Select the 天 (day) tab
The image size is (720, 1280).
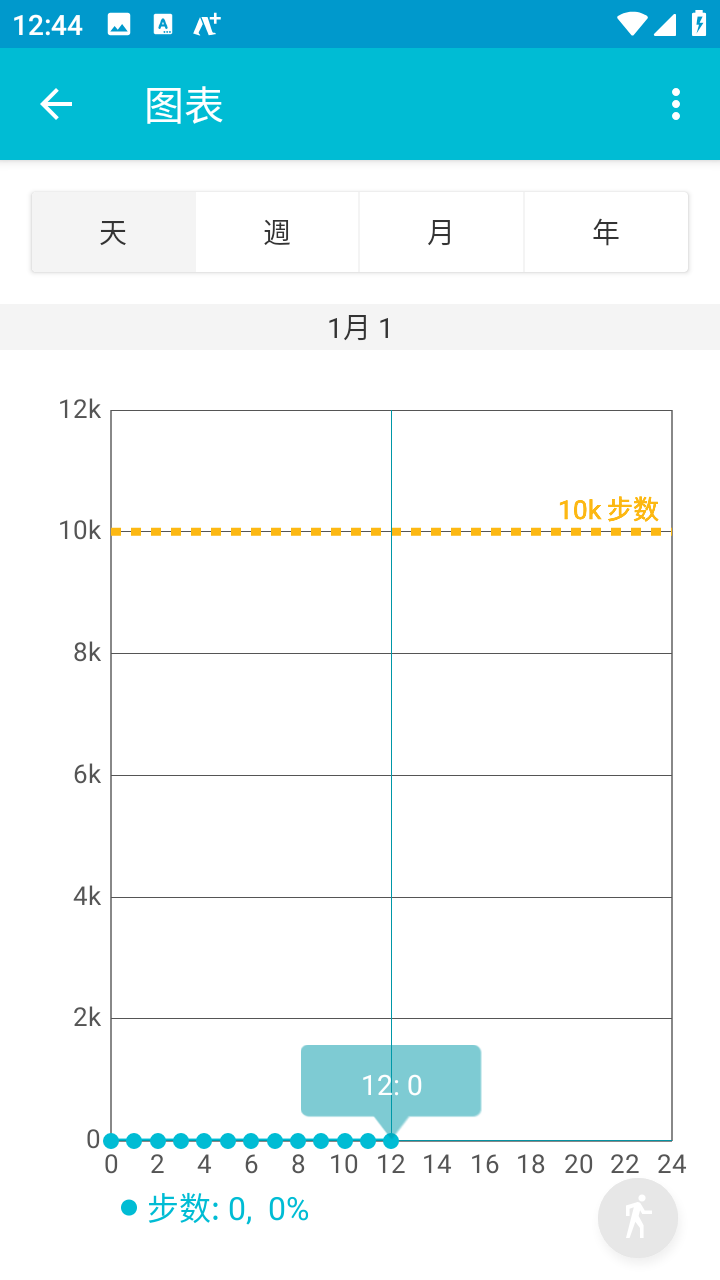click(x=114, y=232)
